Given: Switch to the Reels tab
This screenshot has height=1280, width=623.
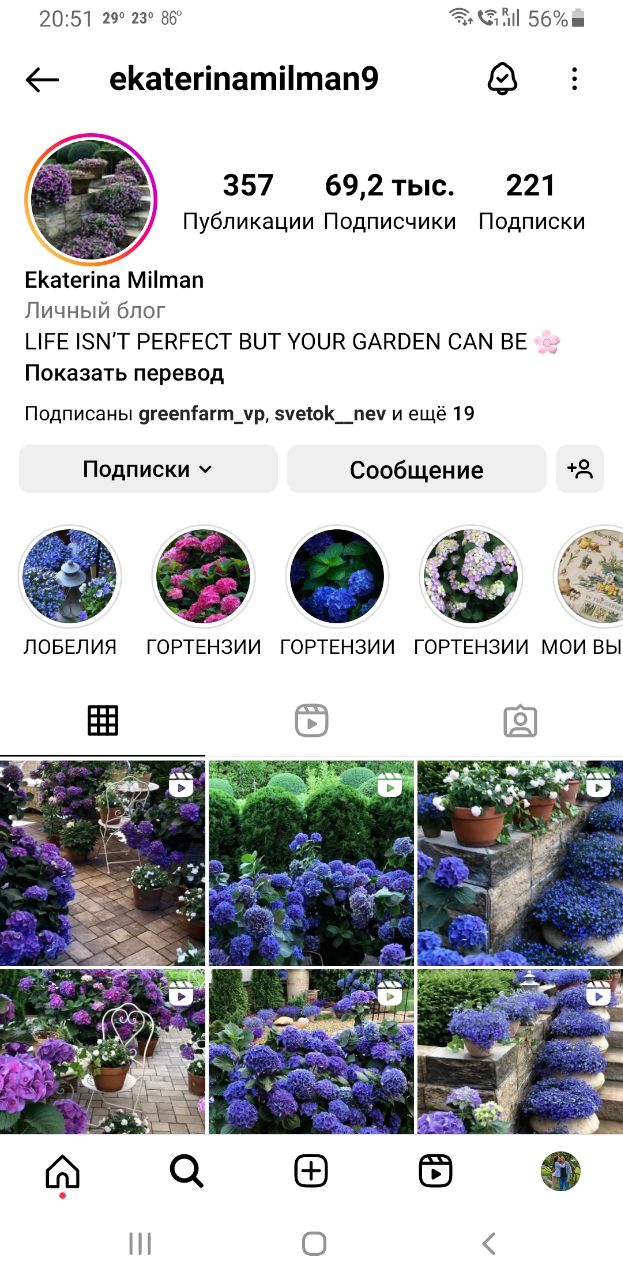Looking at the screenshot, I should (312, 720).
